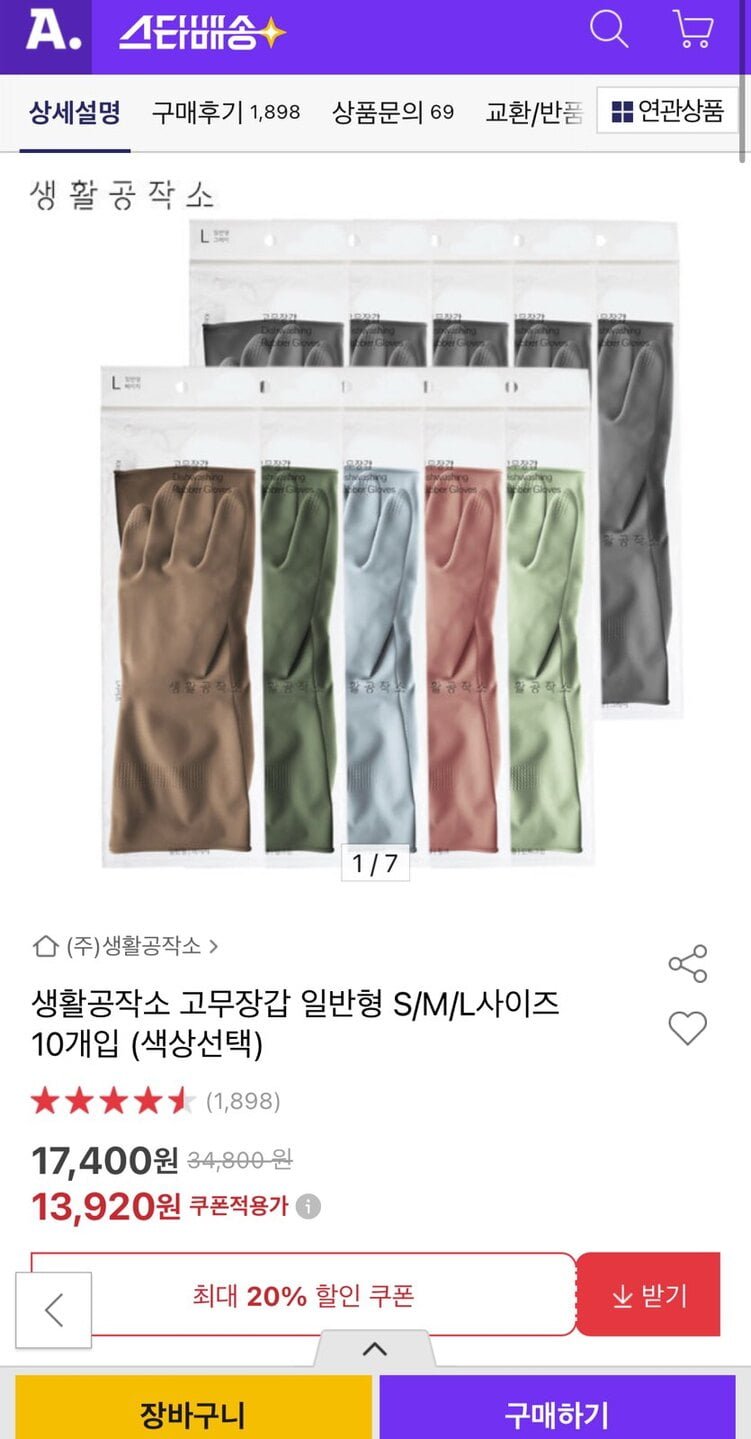Tap the 연관상품 button
The height and width of the screenshot is (1439, 751).
point(667,111)
